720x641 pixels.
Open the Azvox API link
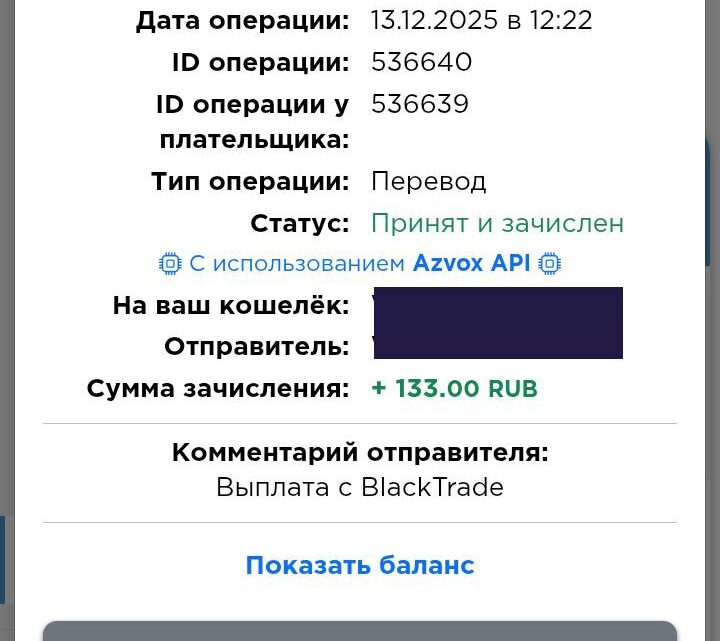coord(471,264)
